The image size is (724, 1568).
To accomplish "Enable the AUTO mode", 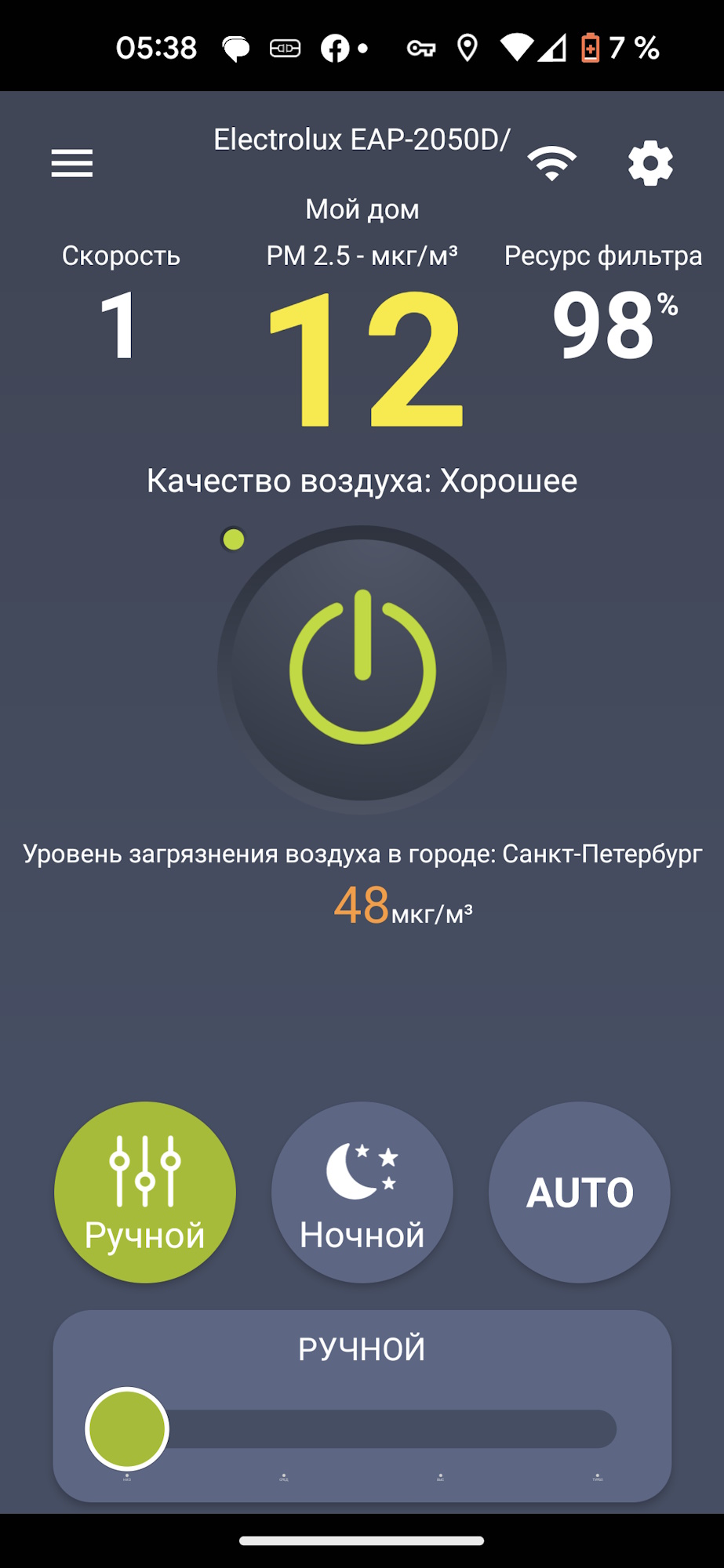I will [579, 1192].
